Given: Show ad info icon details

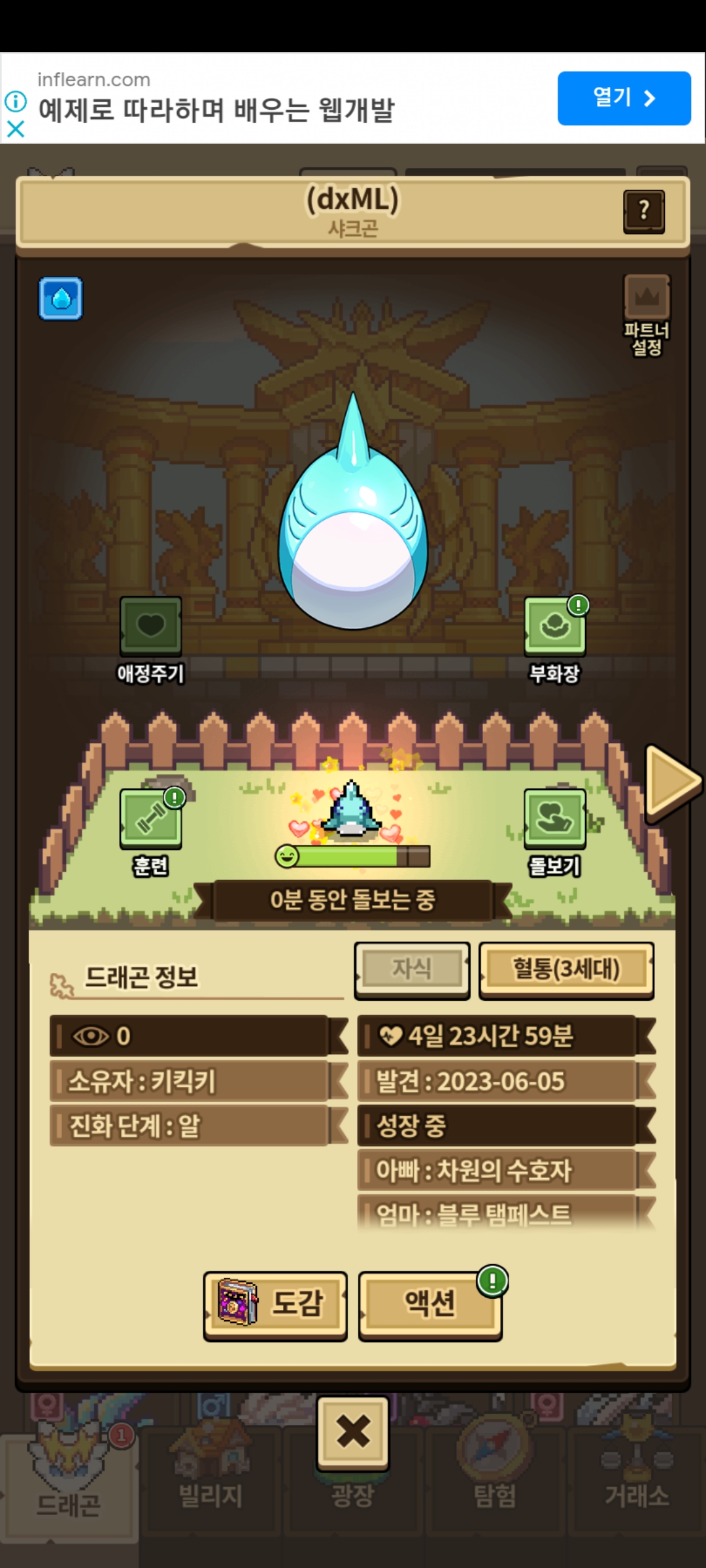Looking at the screenshot, I should (x=16, y=101).
